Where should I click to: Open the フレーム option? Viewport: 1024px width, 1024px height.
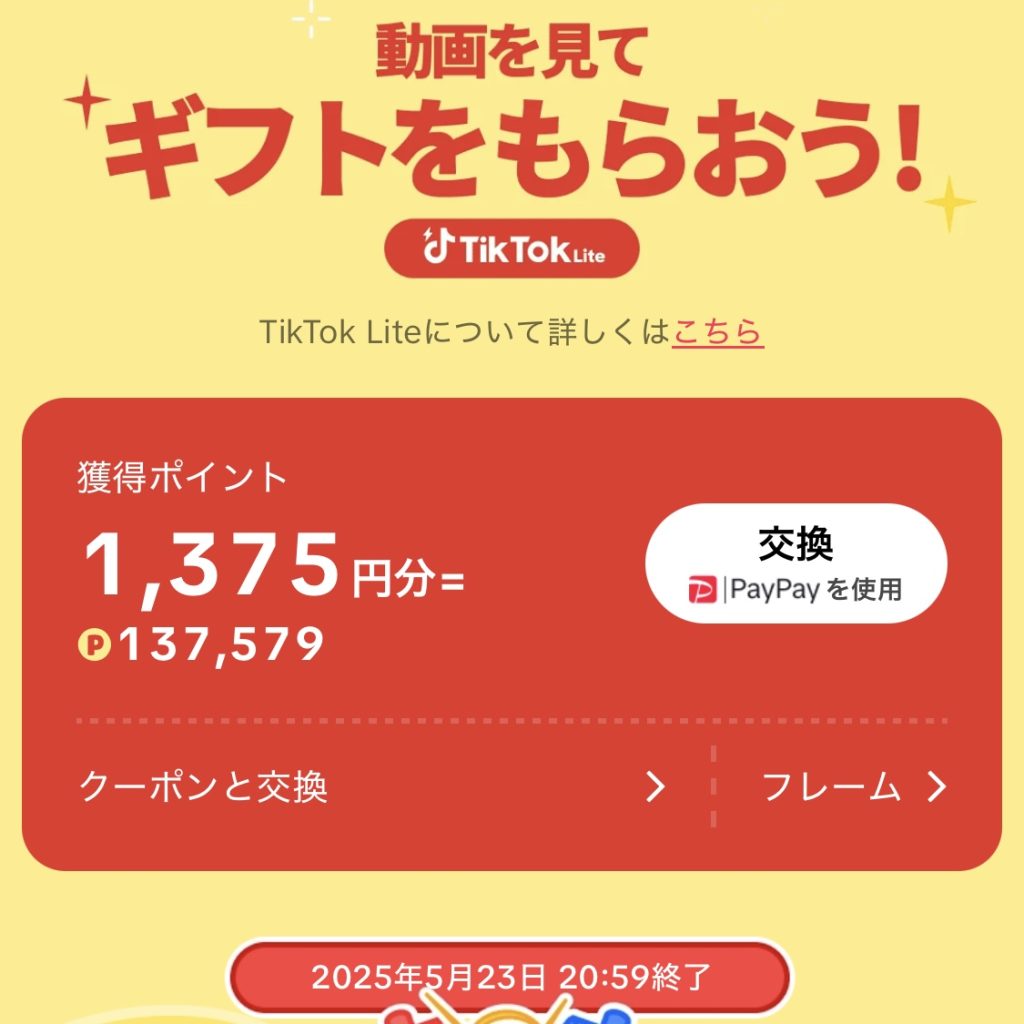(853, 788)
